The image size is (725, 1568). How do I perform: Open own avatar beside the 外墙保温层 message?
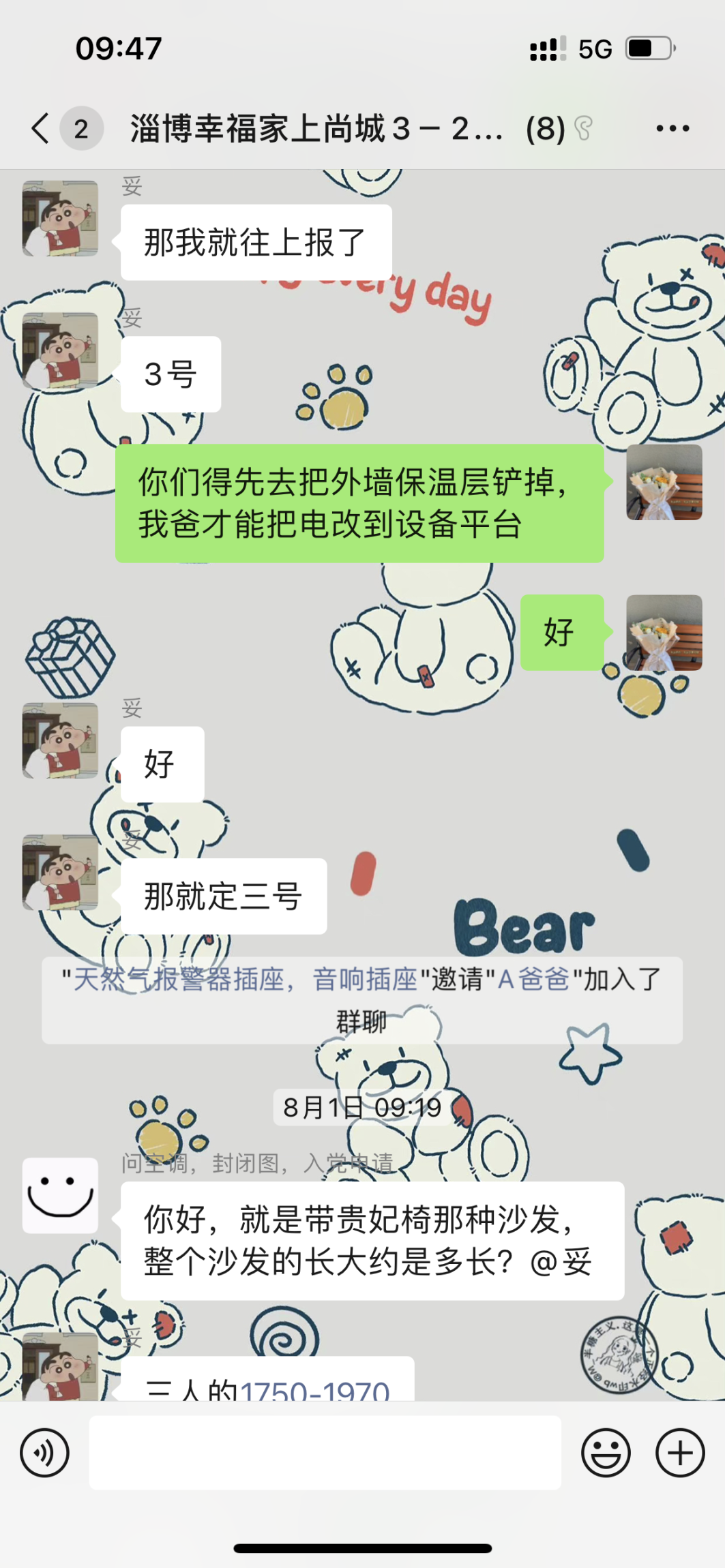click(x=664, y=483)
